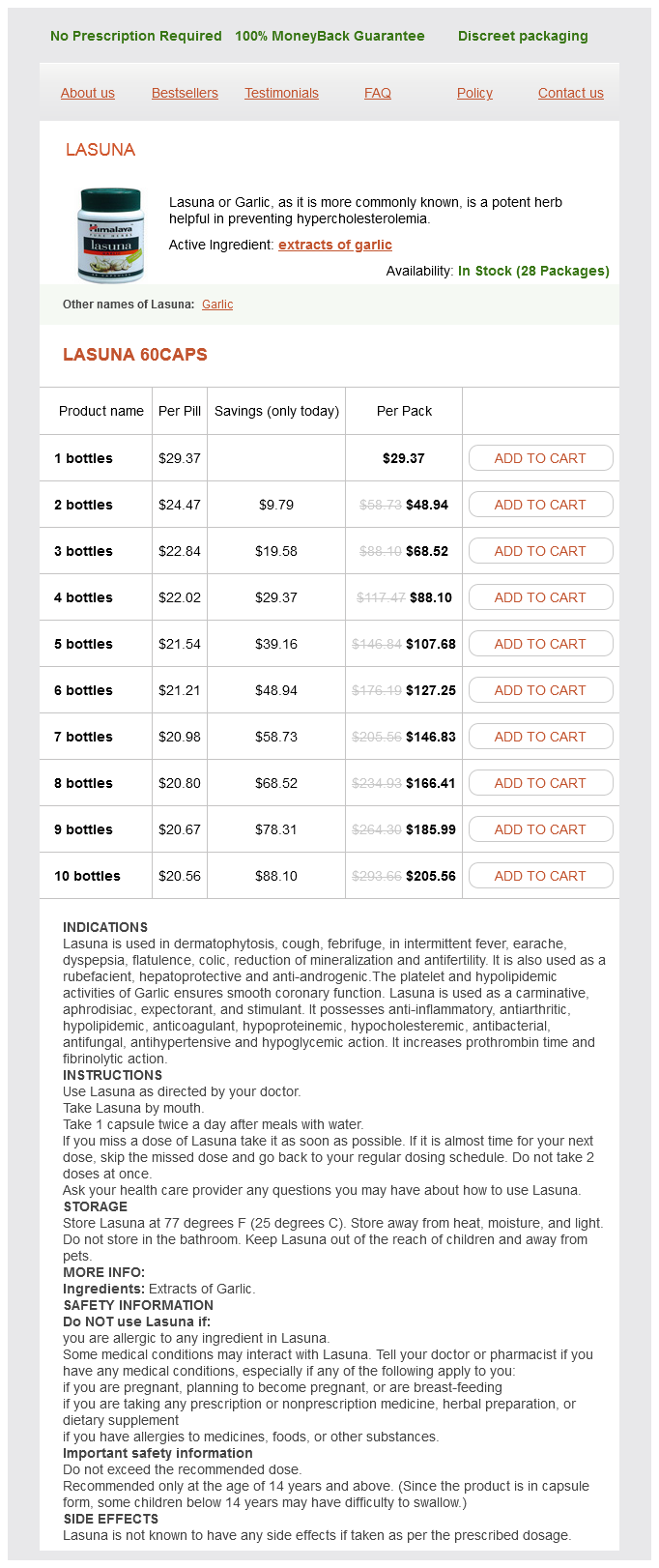Image resolution: width=659 pixels, height=1568 pixels.
Task: Add 8 bottles pack to cart
Action: [540, 783]
